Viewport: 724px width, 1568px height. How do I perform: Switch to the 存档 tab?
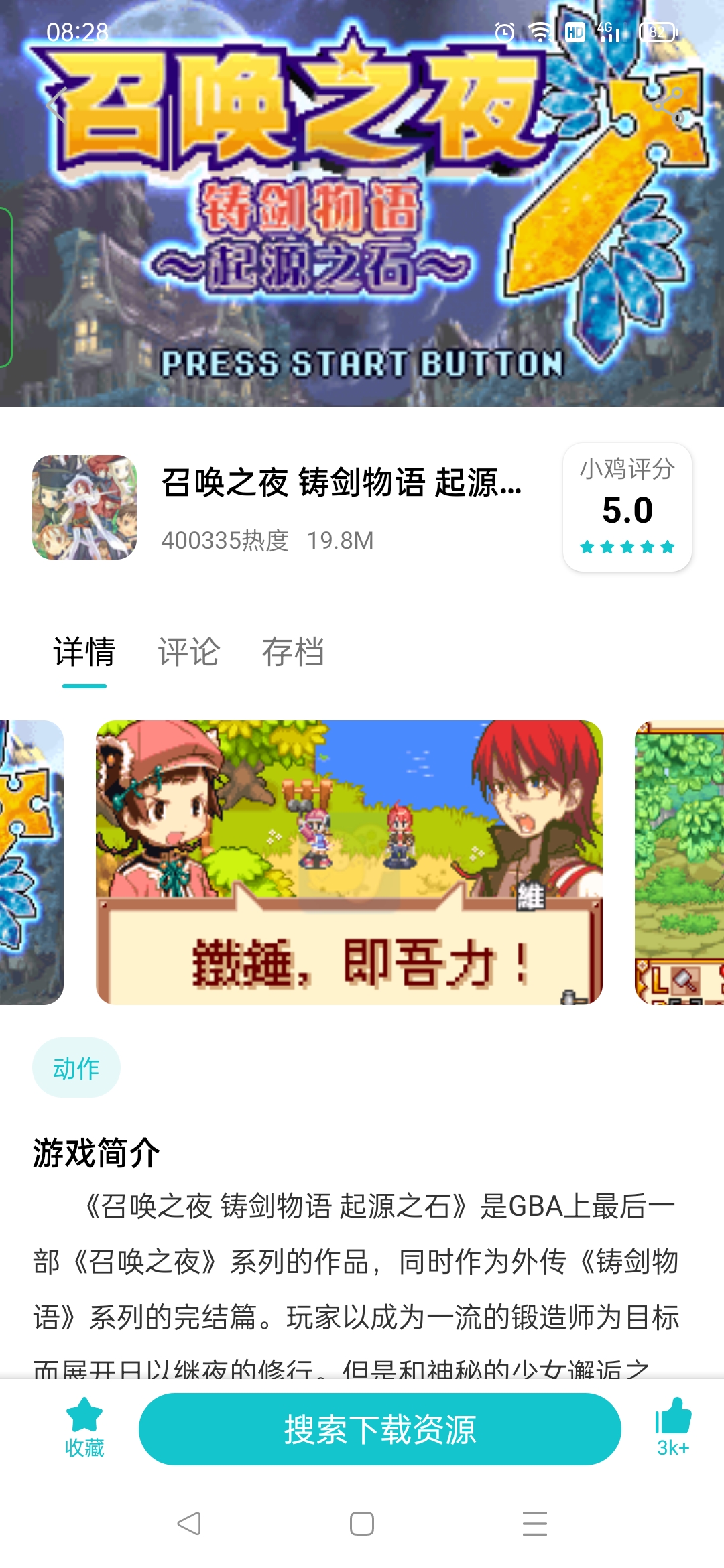pos(293,652)
